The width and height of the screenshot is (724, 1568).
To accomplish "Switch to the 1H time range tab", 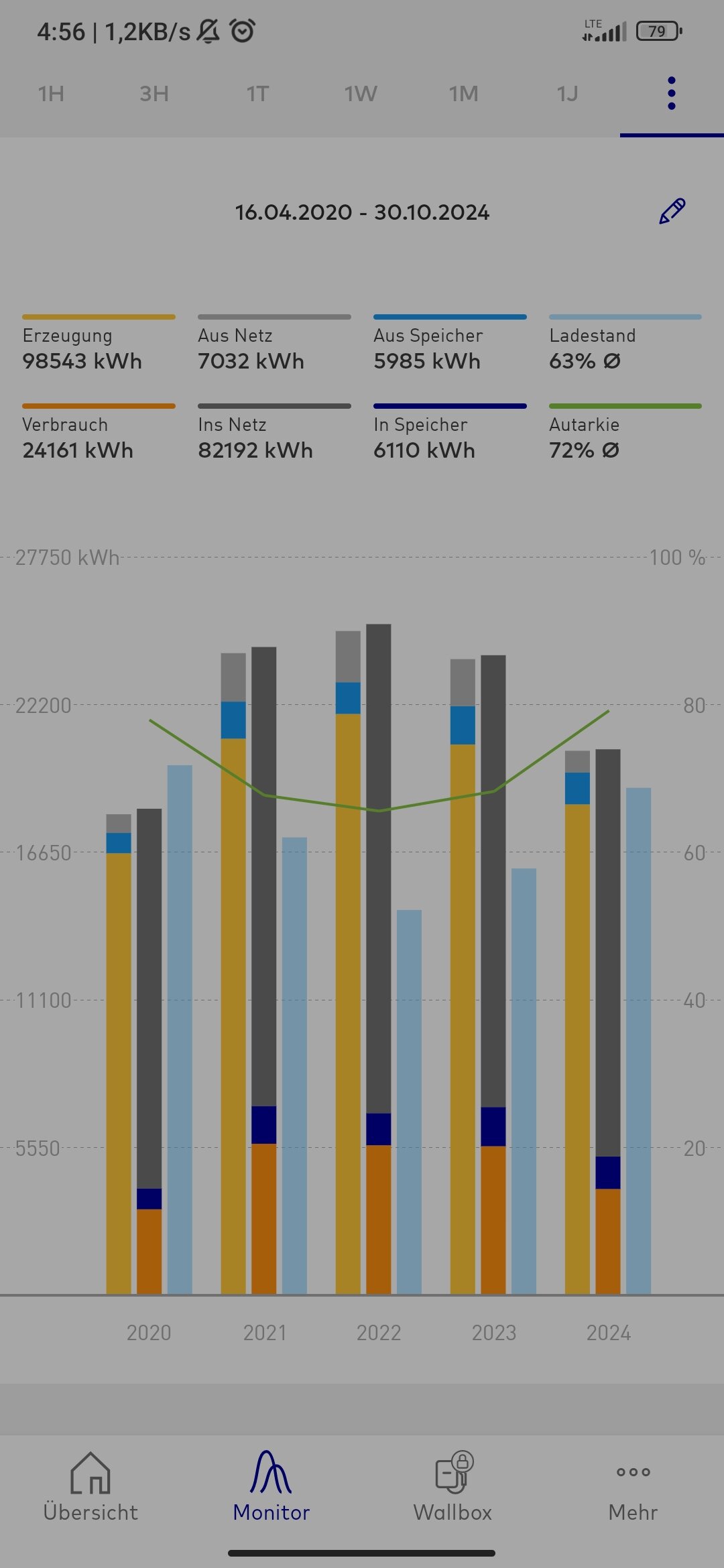I will [x=51, y=94].
